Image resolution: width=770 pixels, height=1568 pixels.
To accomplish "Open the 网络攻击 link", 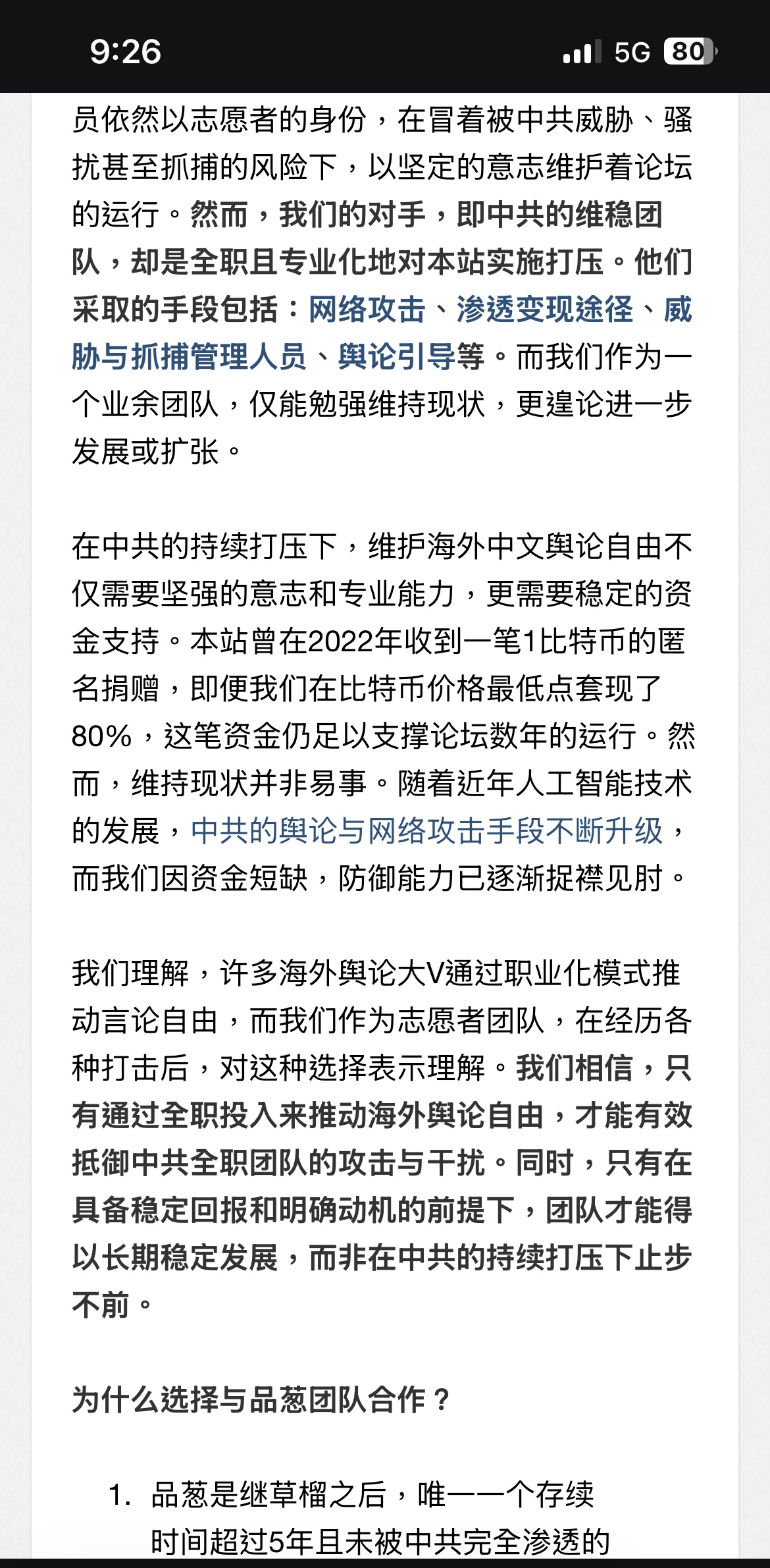I will click(367, 310).
